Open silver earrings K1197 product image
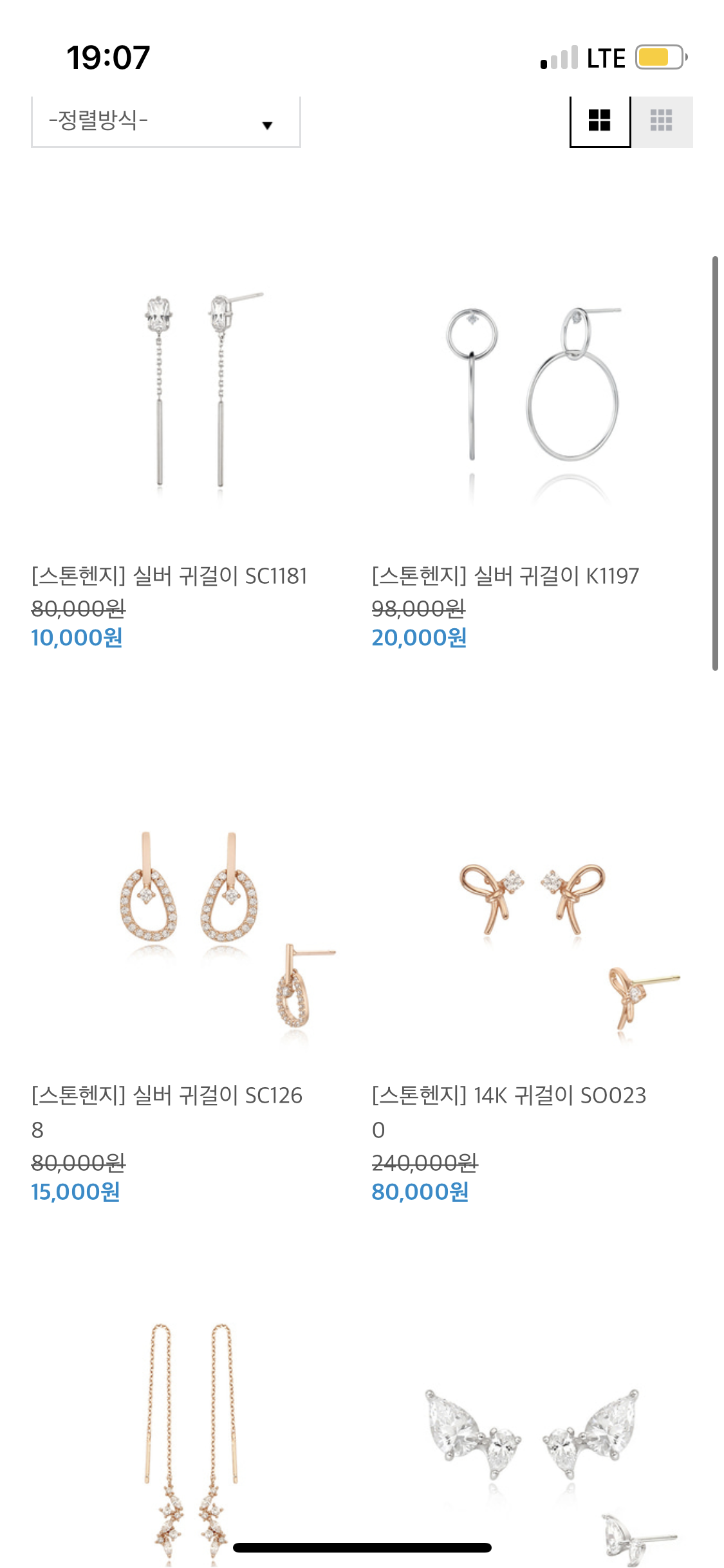This screenshot has height=1568, width=724. pos(533,389)
